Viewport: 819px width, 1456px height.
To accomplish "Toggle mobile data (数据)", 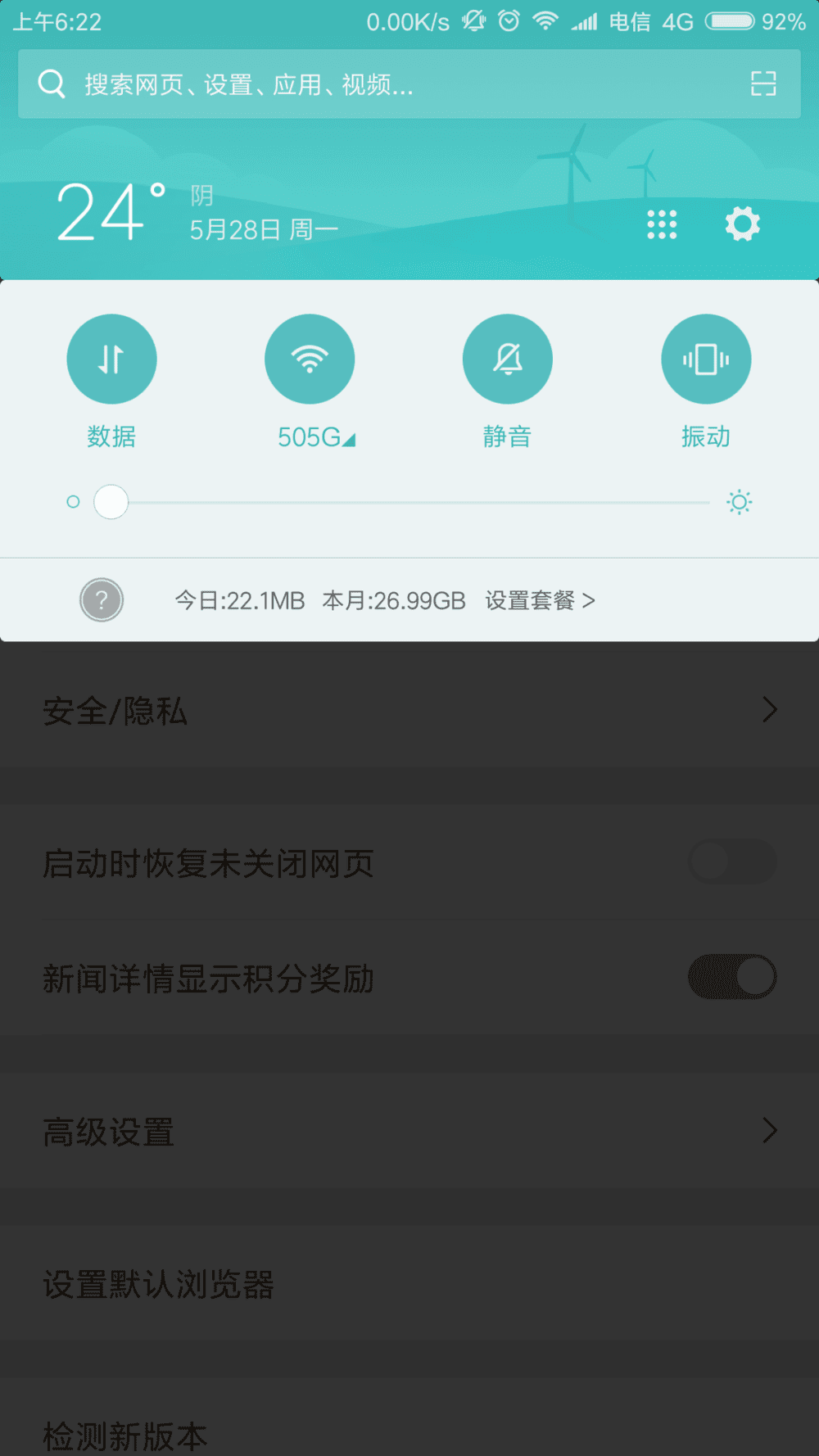I will (x=111, y=359).
